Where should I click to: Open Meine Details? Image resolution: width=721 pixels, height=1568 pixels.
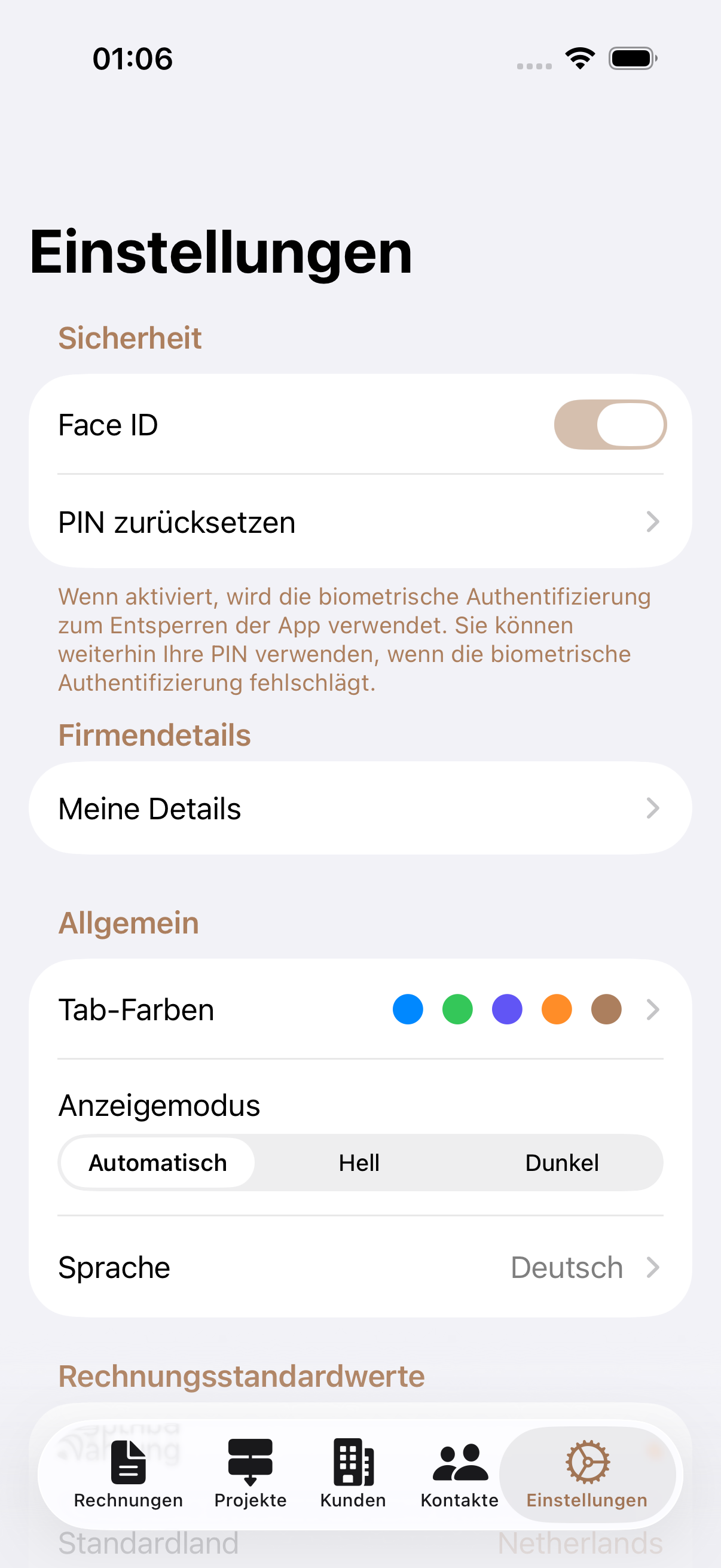[x=359, y=808]
